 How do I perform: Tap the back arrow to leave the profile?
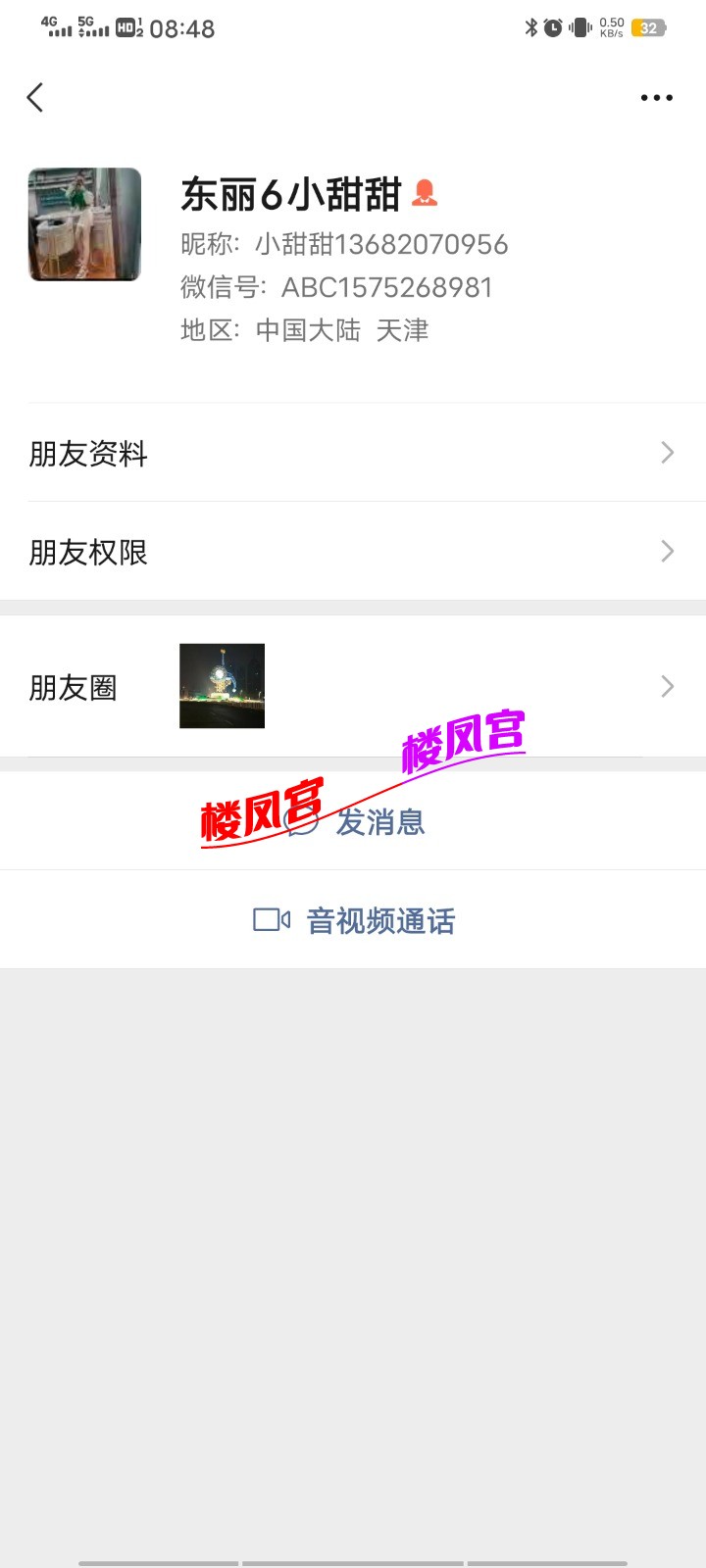pos(35,97)
